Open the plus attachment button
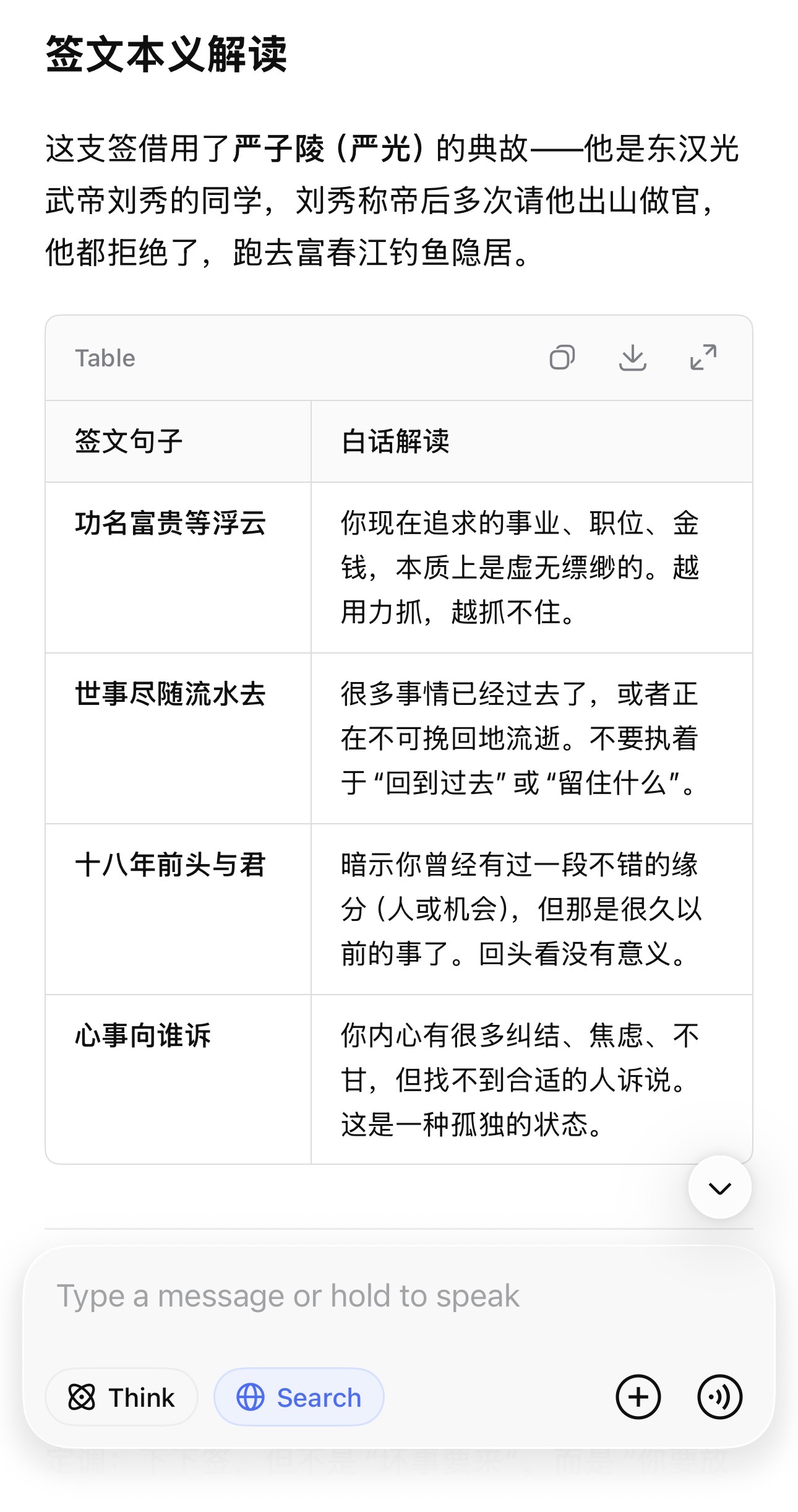Image resolution: width=798 pixels, height=1512 pixels. coord(638,1397)
